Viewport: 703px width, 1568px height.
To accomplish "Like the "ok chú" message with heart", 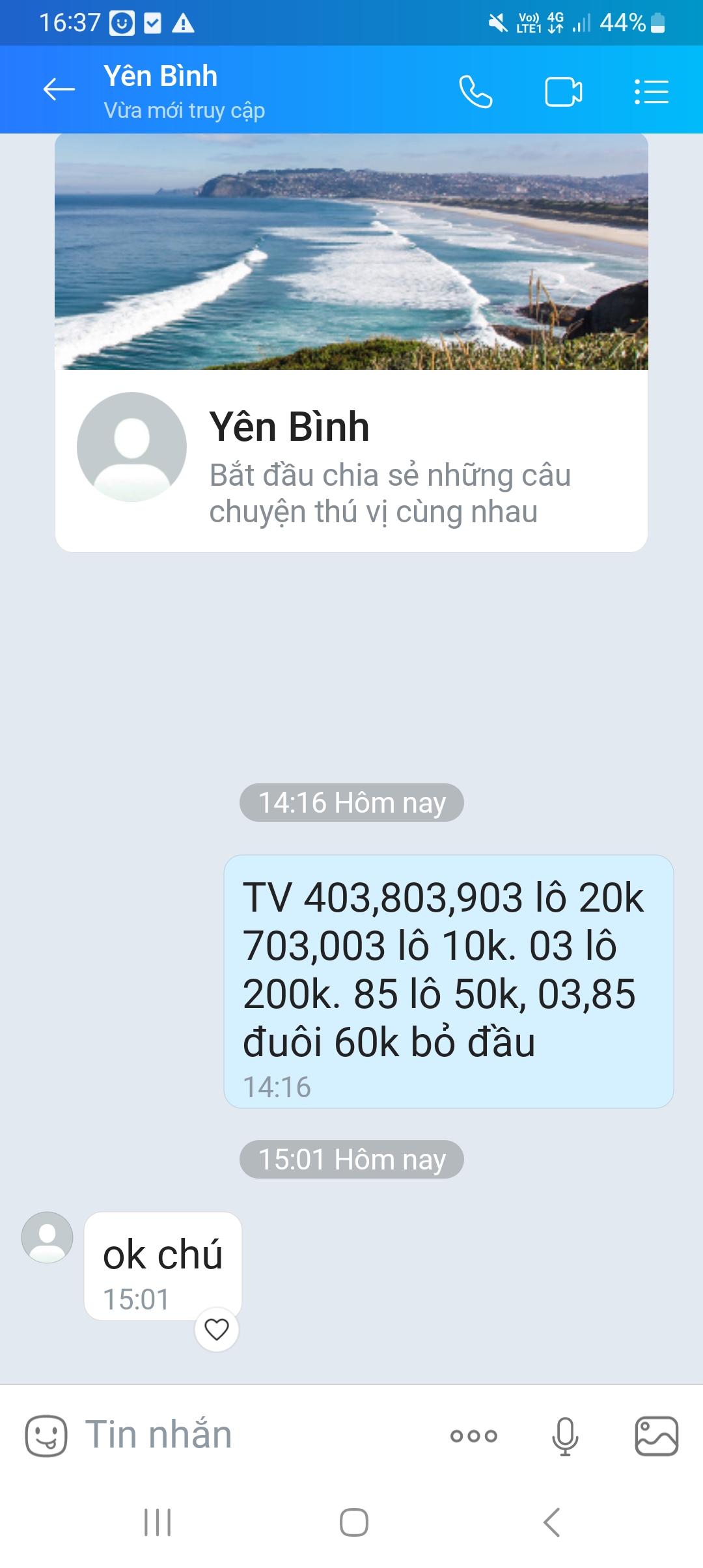I will pos(217,1329).
